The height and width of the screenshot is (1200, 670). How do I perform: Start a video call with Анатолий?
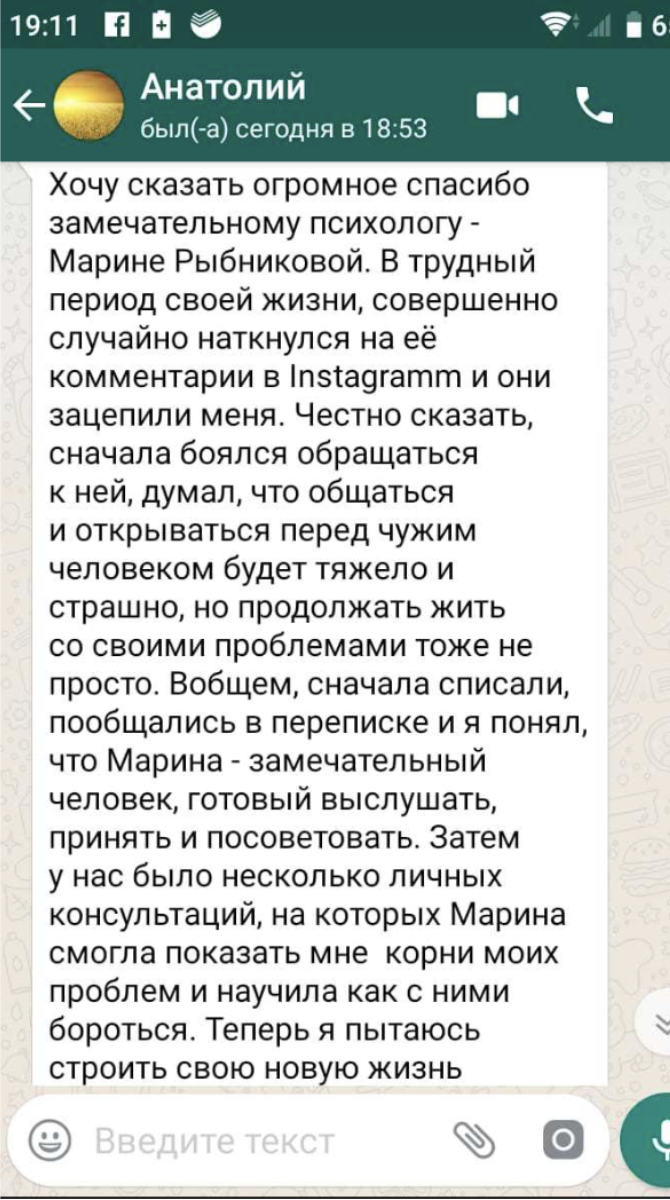[493, 105]
